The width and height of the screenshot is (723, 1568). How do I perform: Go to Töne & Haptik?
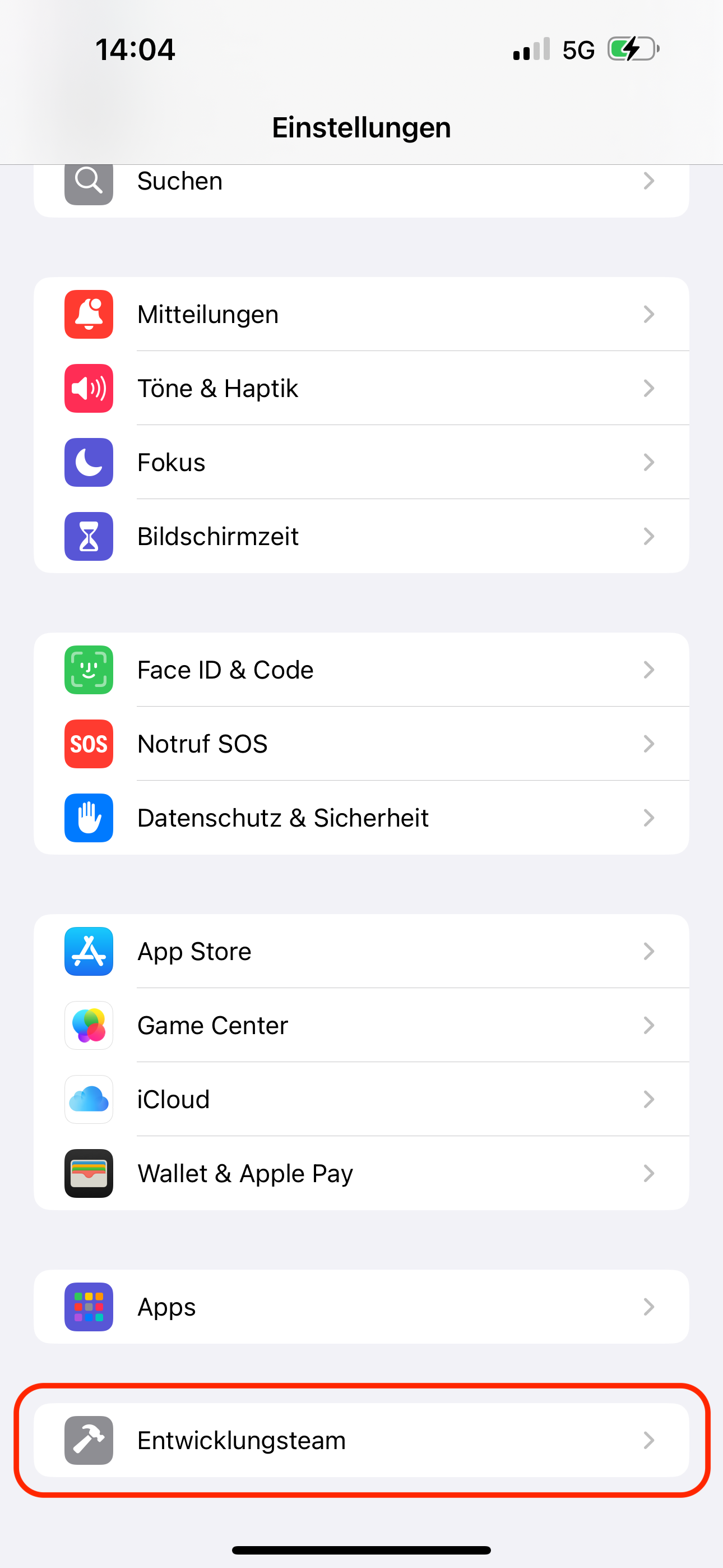pos(361,388)
